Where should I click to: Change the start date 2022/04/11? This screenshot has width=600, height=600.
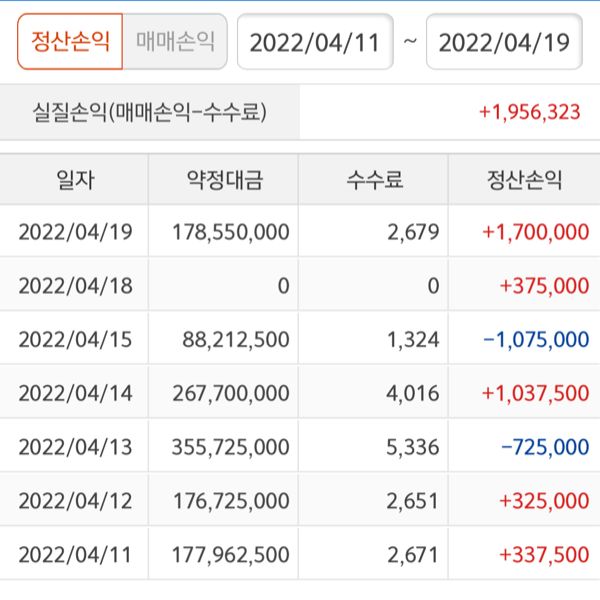(315, 42)
